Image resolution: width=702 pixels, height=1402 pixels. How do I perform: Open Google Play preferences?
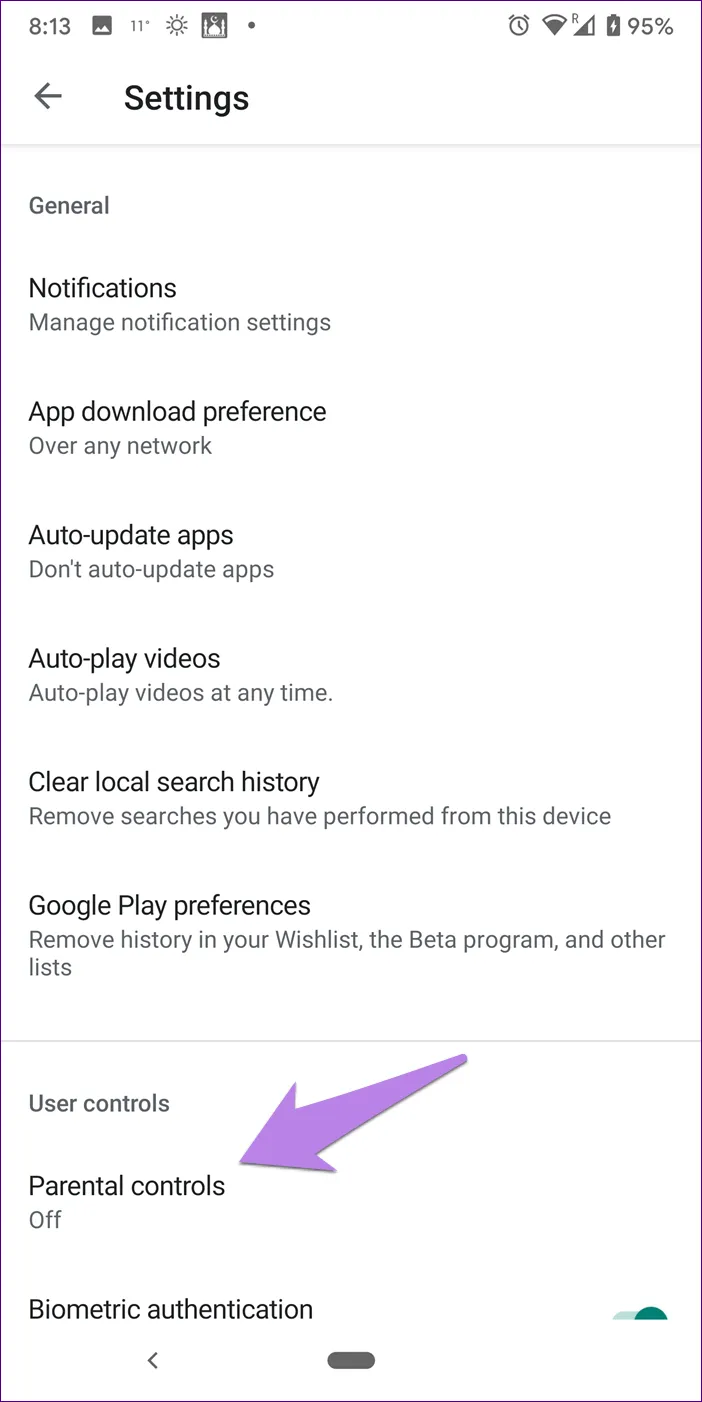346,935
